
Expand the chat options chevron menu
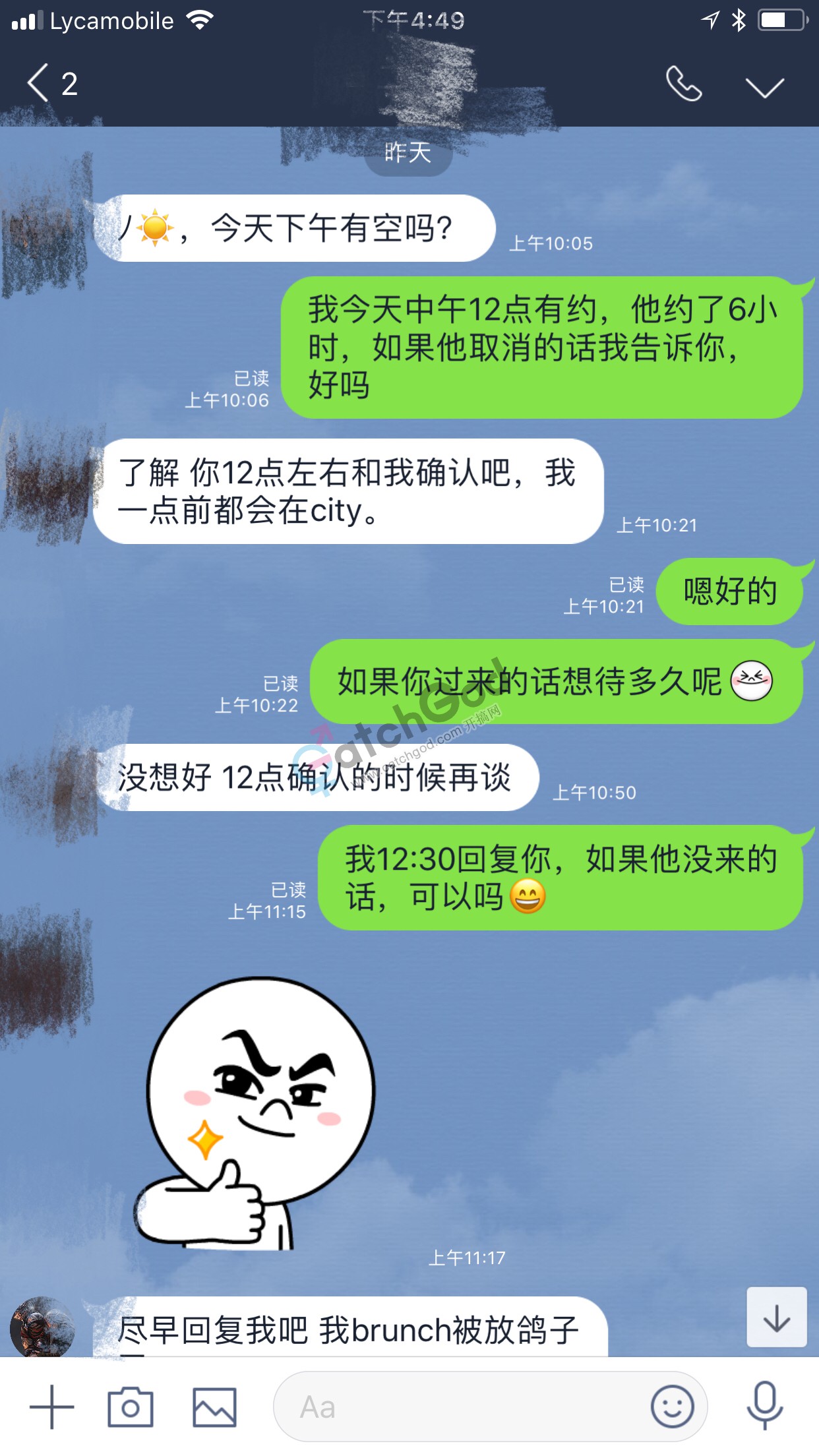[764, 86]
